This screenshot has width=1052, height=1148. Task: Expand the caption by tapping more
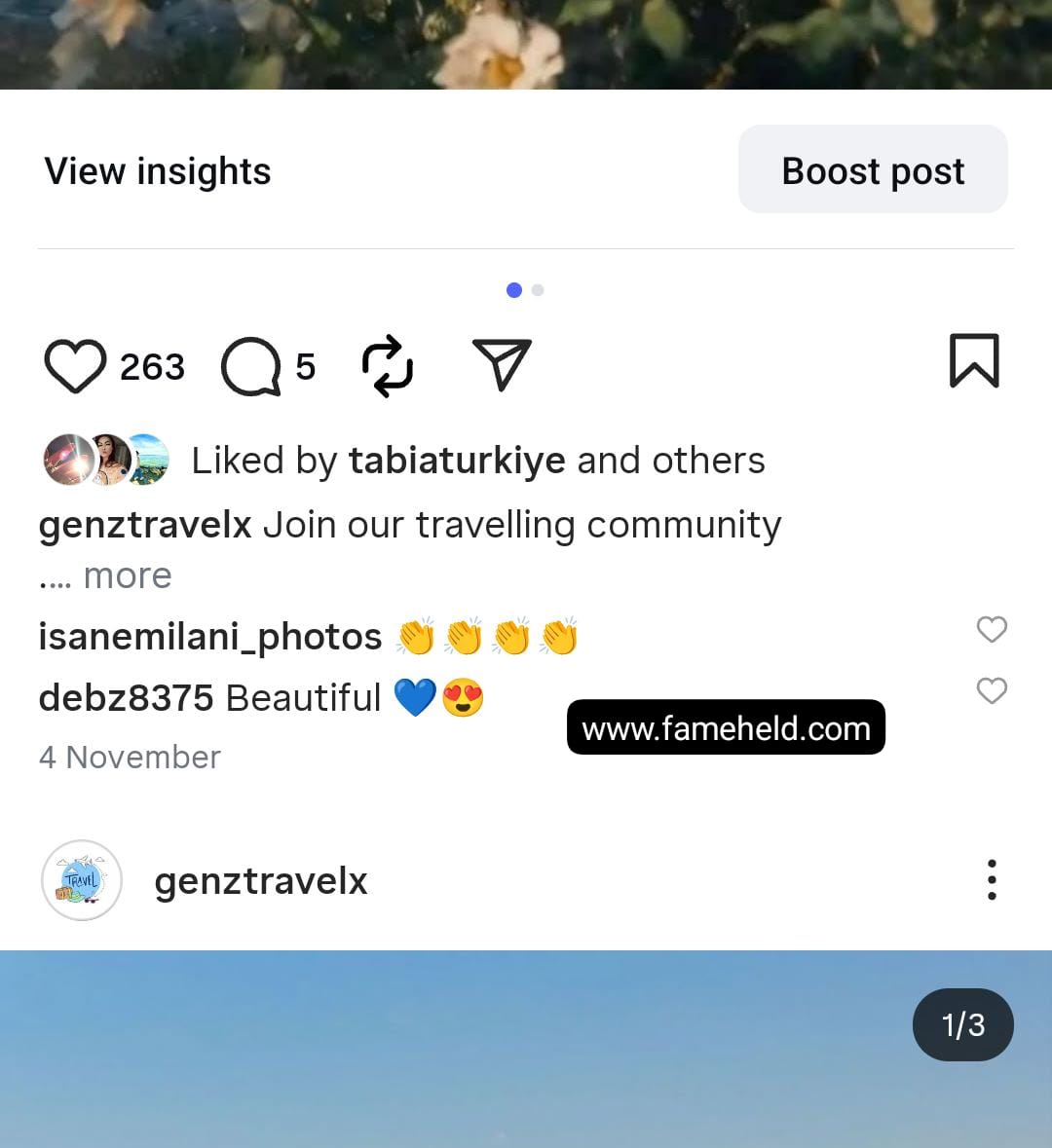128,575
